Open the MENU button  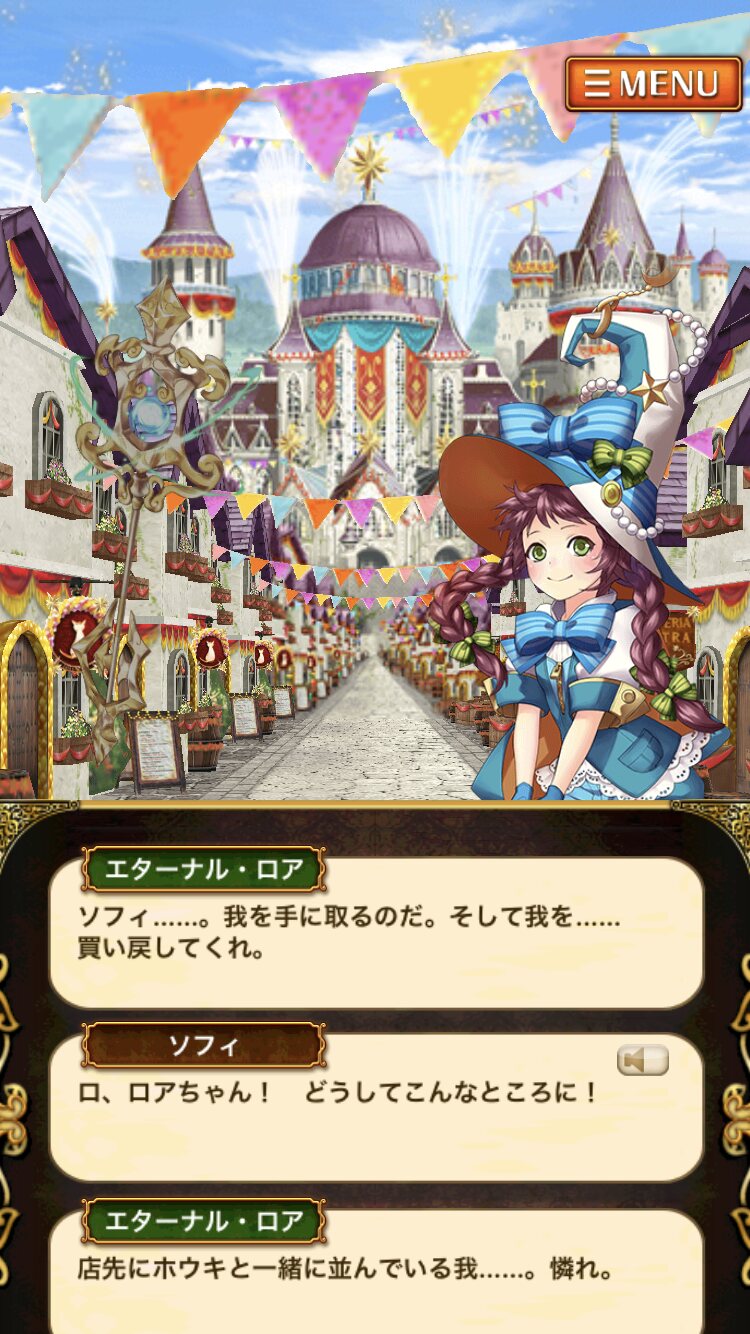click(x=655, y=84)
